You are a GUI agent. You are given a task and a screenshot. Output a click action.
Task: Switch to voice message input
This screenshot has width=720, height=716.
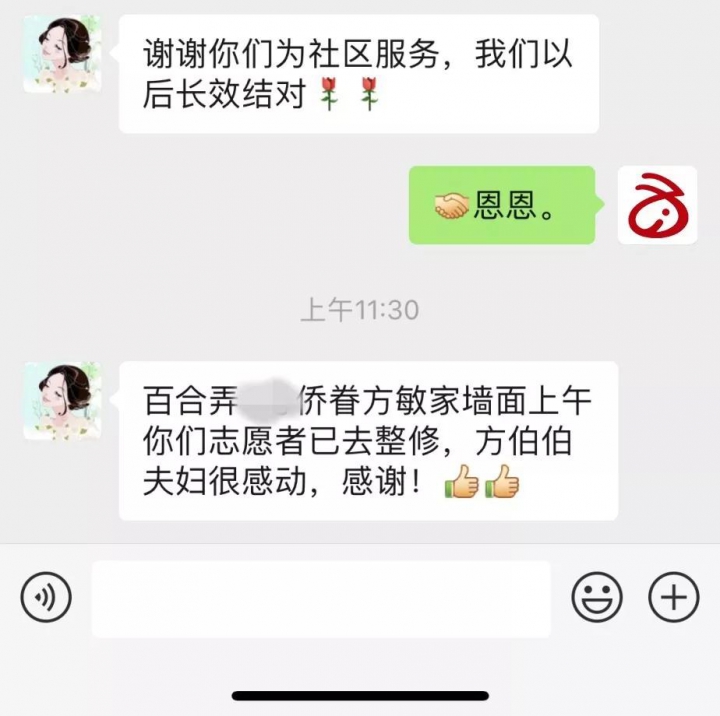46,599
